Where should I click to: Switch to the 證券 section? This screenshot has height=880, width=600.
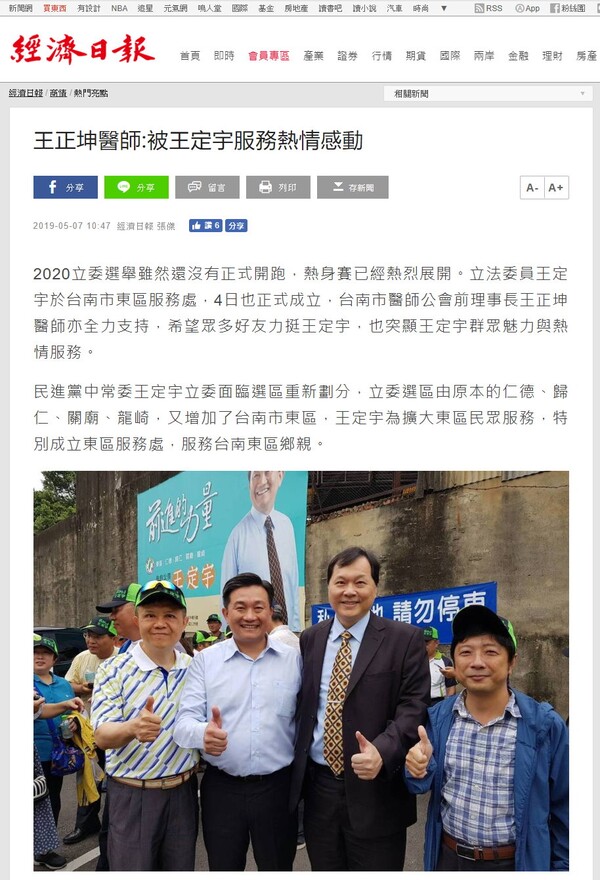pos(347,56)
